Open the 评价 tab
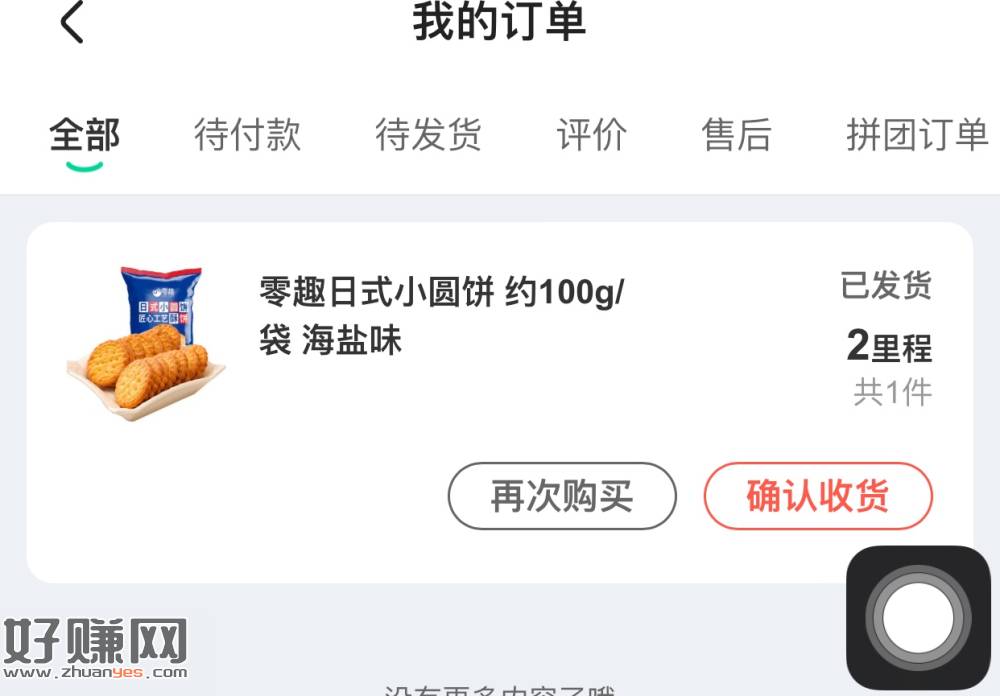Screen dimensions: 1000x696 tap(591, 135)
